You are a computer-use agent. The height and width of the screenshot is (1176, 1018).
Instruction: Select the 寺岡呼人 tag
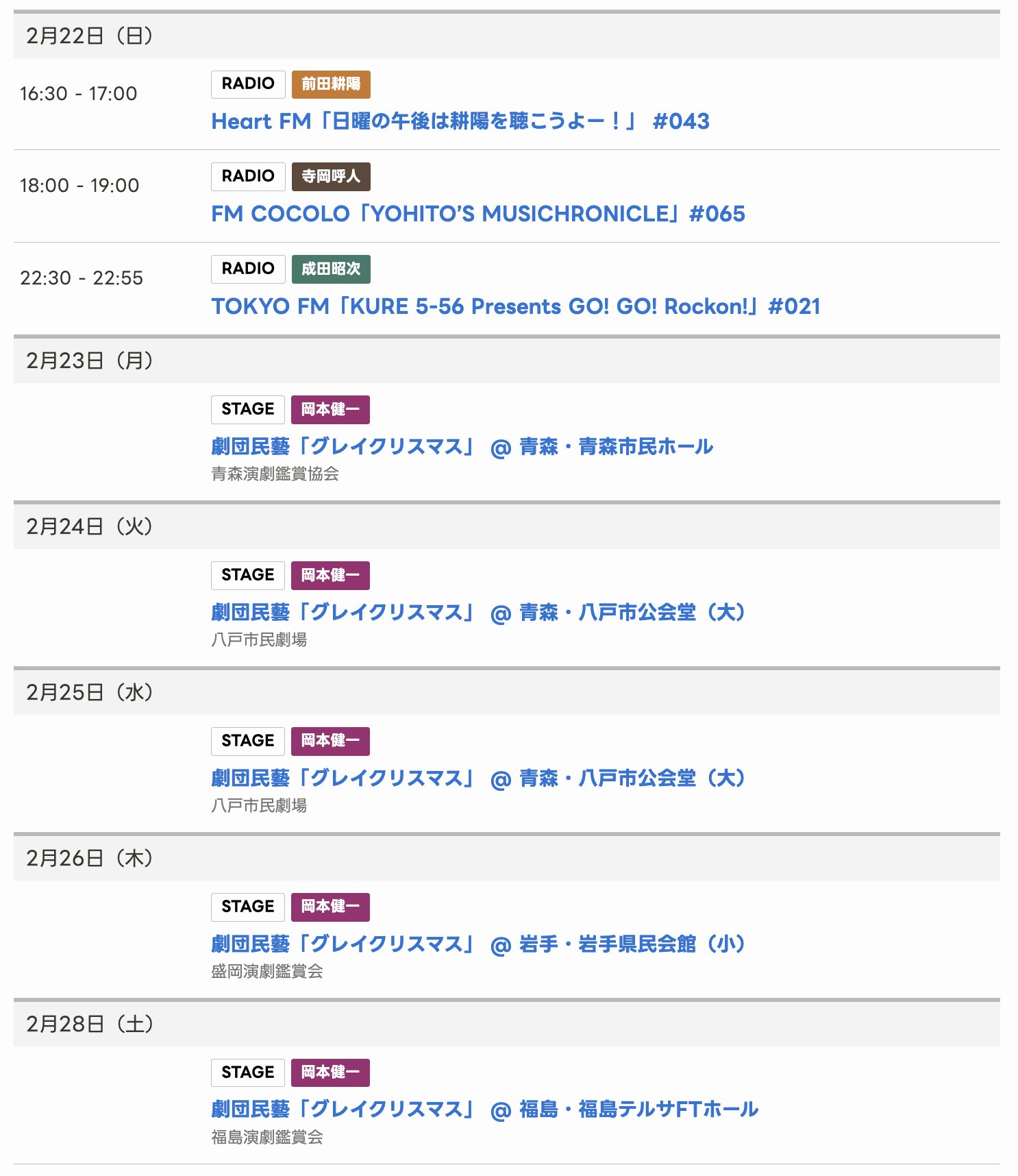pyautogui.click(x=331, y=177)
